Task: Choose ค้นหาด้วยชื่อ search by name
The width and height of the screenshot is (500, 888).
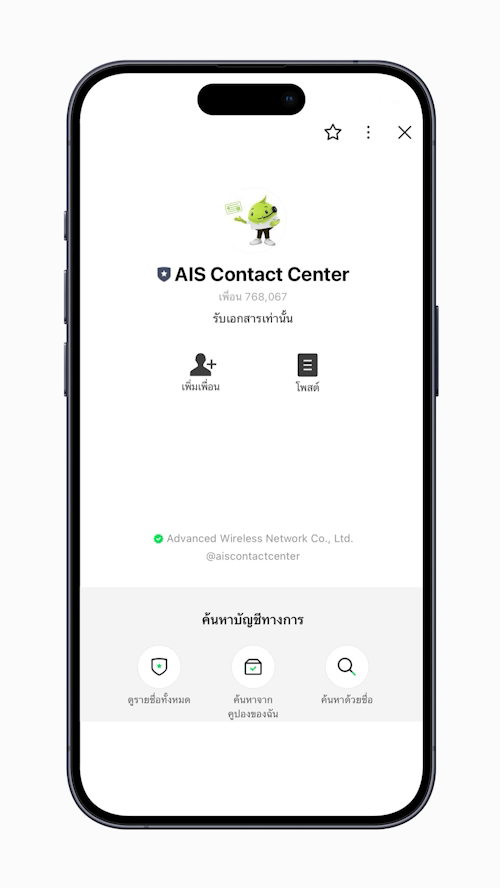Action: [x=347, y=676]
